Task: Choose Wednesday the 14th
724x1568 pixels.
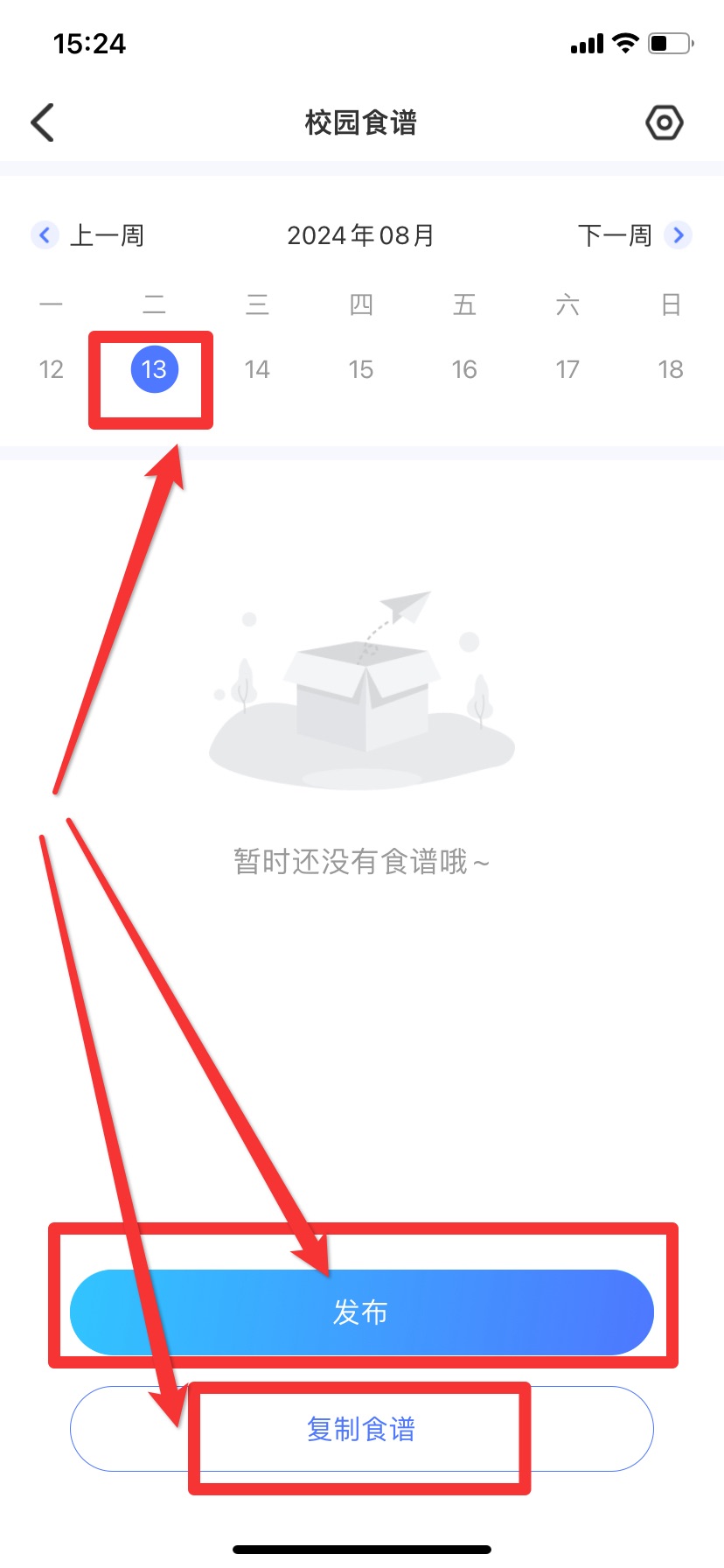Action: coord(257,369)
